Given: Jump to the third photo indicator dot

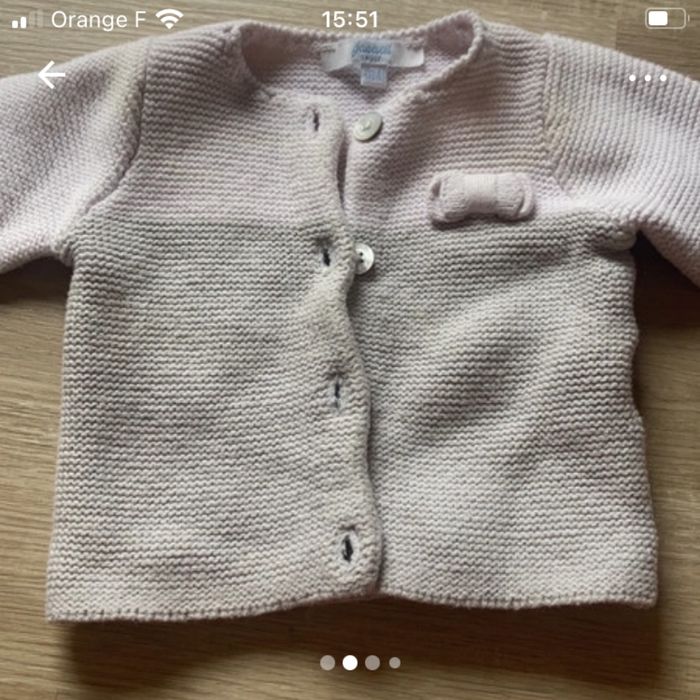Looking at the screenshot, I should pyautogui.click(x=373, y=662).
